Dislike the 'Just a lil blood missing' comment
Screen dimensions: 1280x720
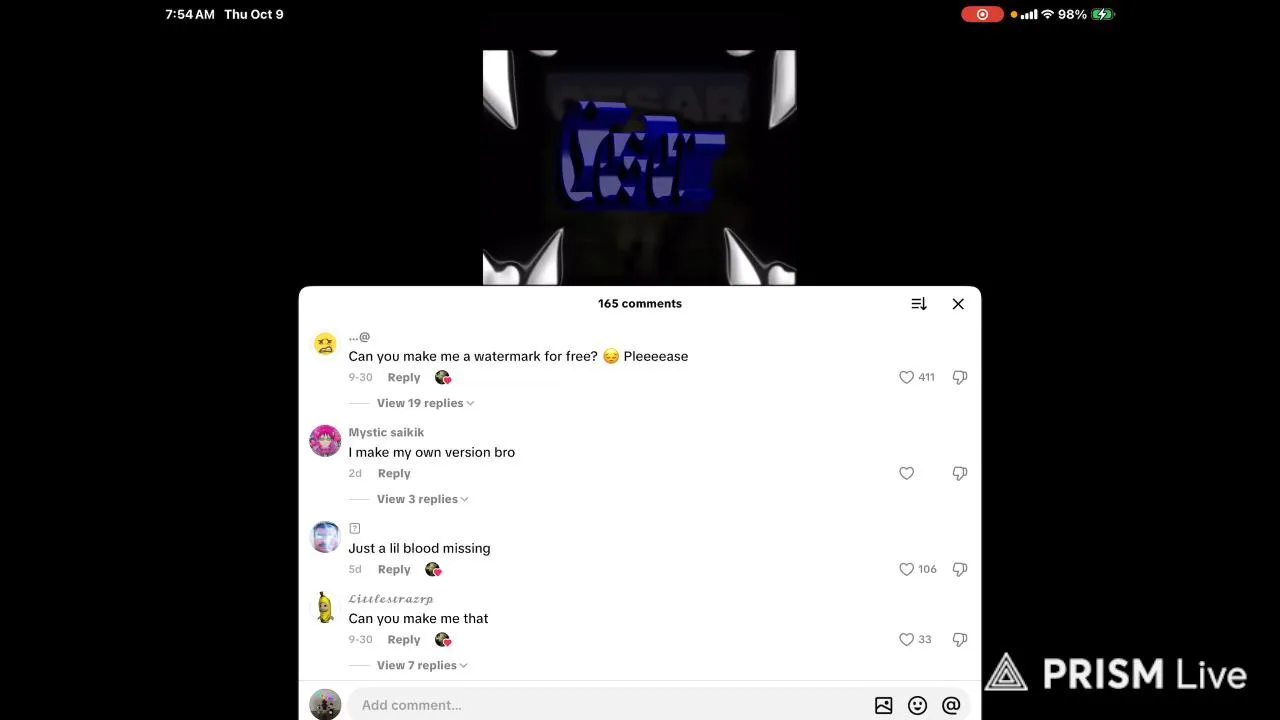click(960, 569)
